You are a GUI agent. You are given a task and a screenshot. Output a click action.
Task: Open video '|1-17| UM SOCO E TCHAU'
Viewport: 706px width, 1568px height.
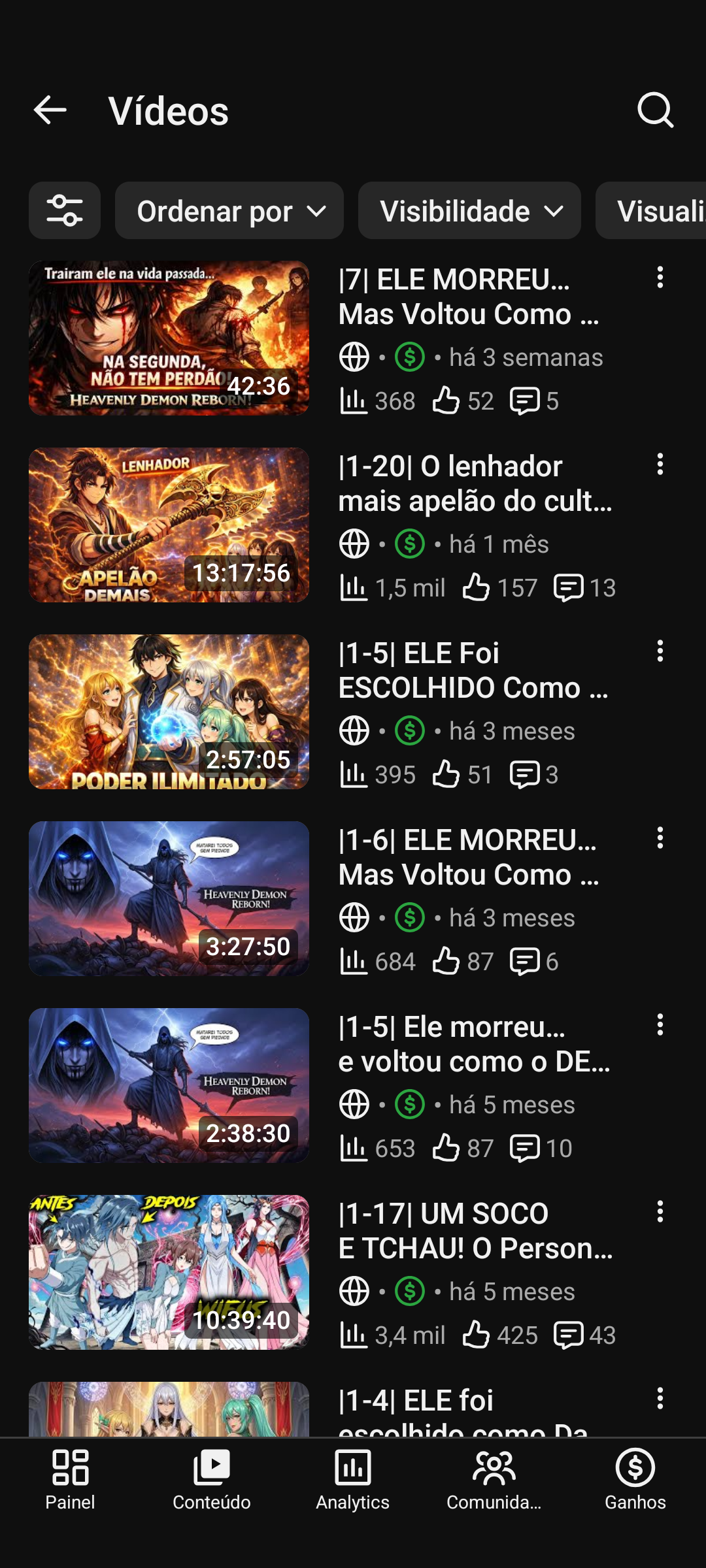pyautogui.click(x=169, y=1272)
